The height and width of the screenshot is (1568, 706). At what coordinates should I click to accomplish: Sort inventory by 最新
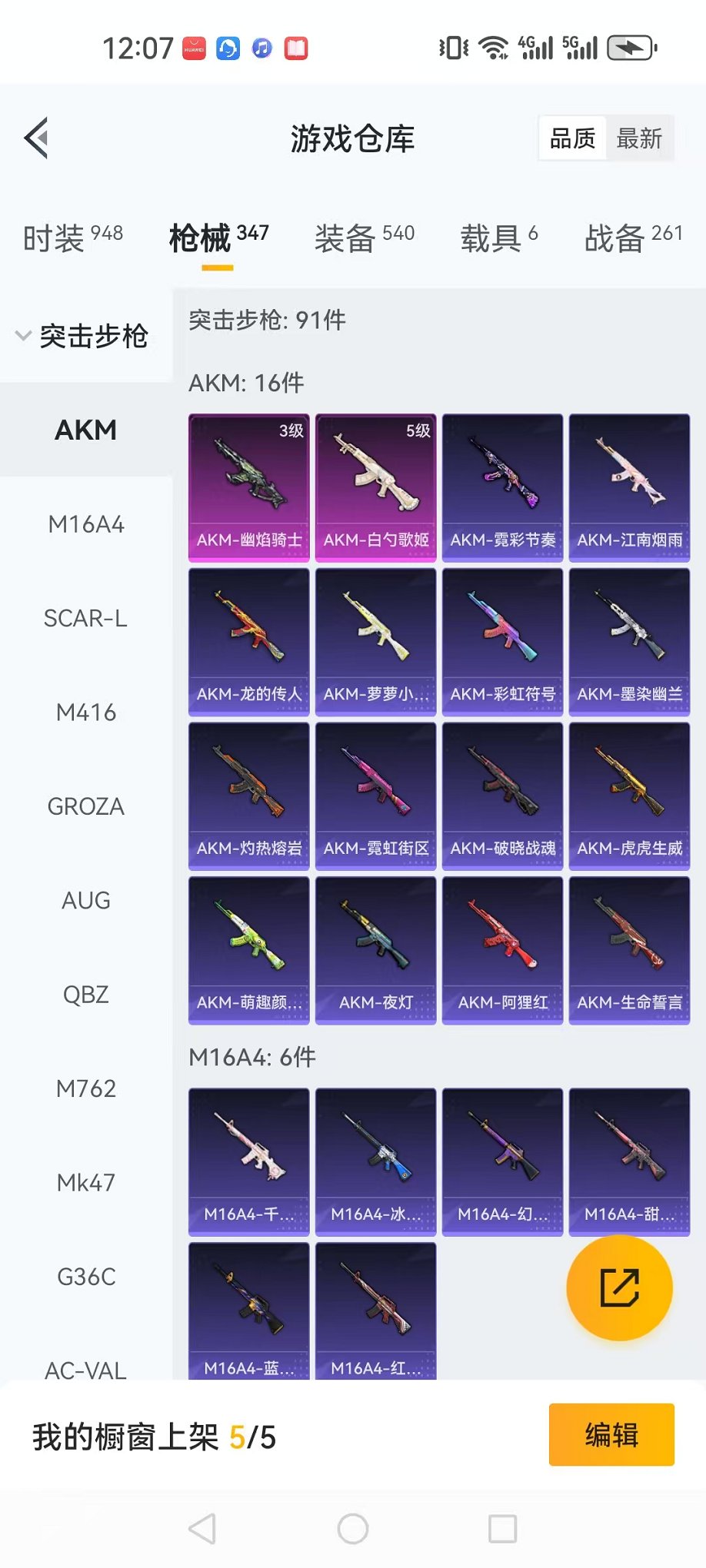coord(638,139)
